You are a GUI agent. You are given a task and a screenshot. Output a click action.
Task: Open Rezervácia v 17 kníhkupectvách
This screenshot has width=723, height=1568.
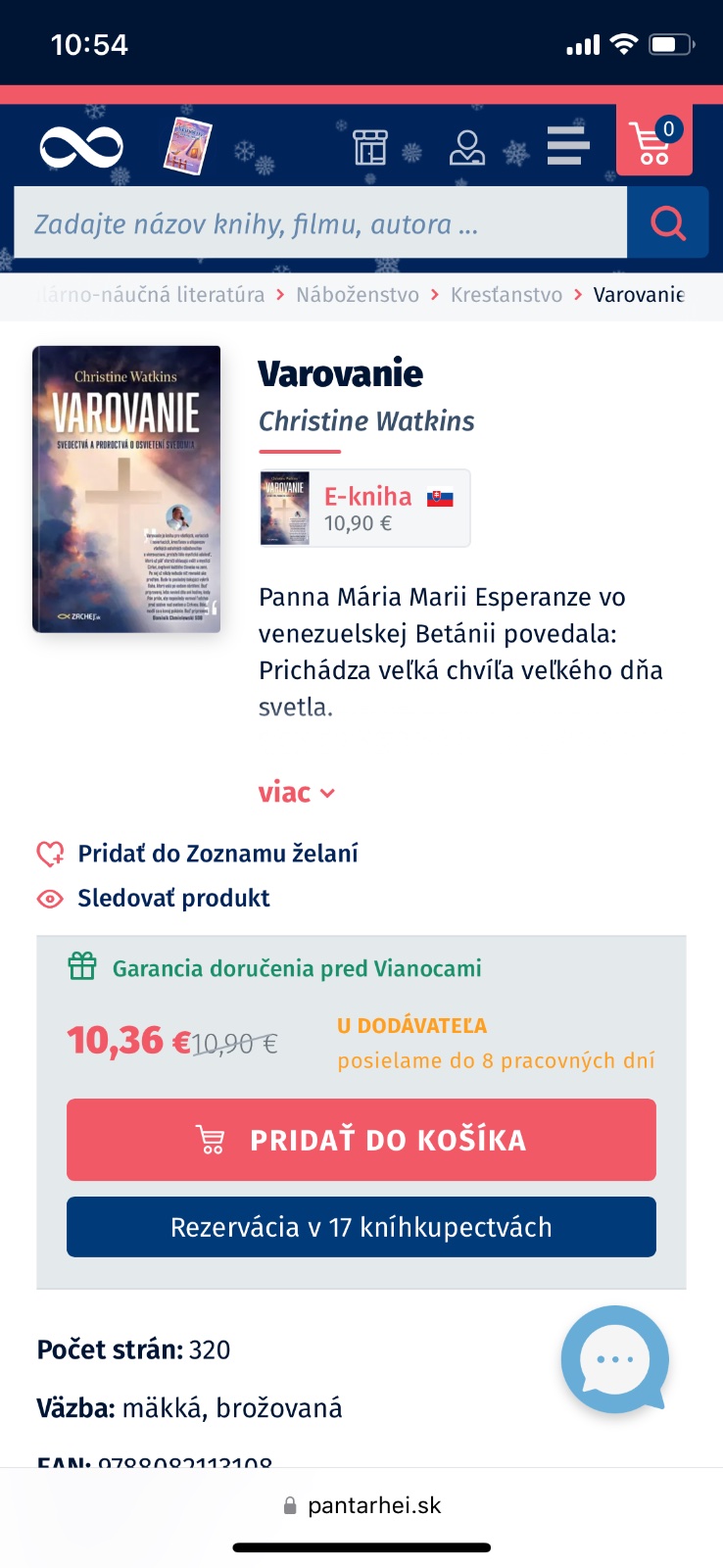point(361,1227)
